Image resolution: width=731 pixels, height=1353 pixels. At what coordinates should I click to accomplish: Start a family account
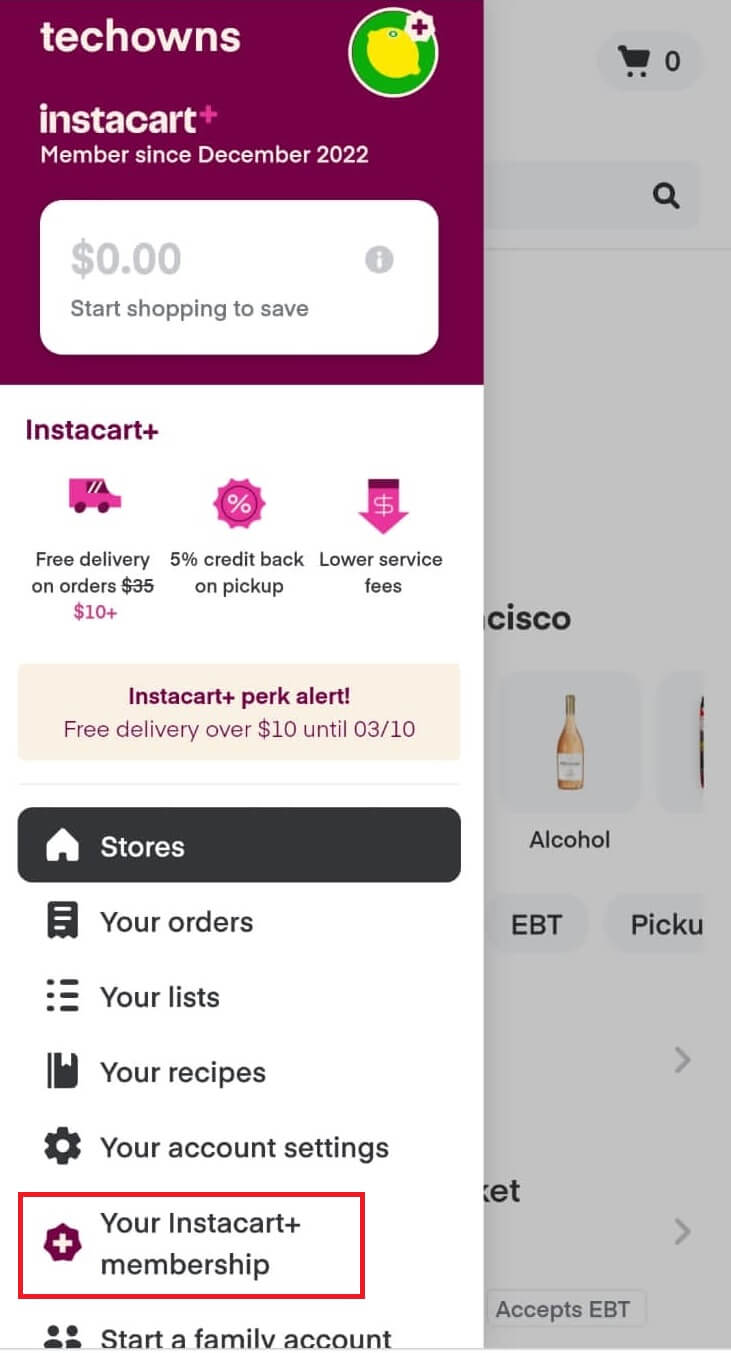coord(239,1336)
